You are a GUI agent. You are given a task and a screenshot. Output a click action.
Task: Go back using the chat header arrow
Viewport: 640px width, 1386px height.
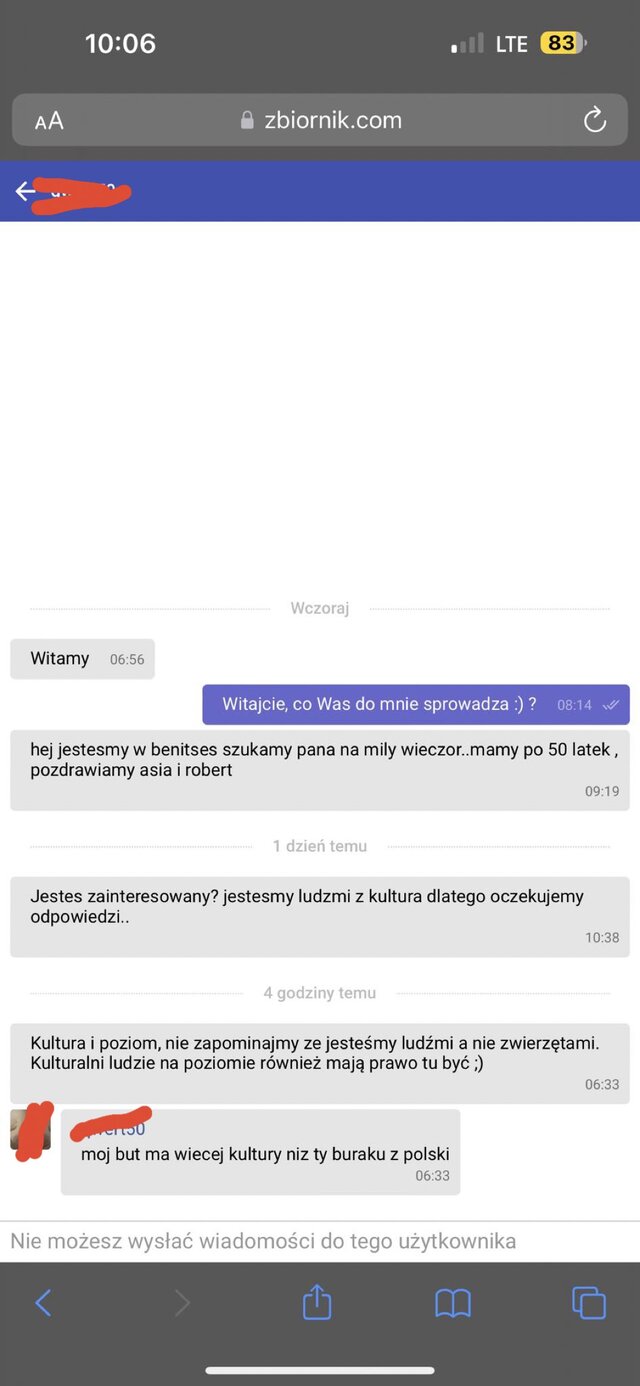coord(25,191)
